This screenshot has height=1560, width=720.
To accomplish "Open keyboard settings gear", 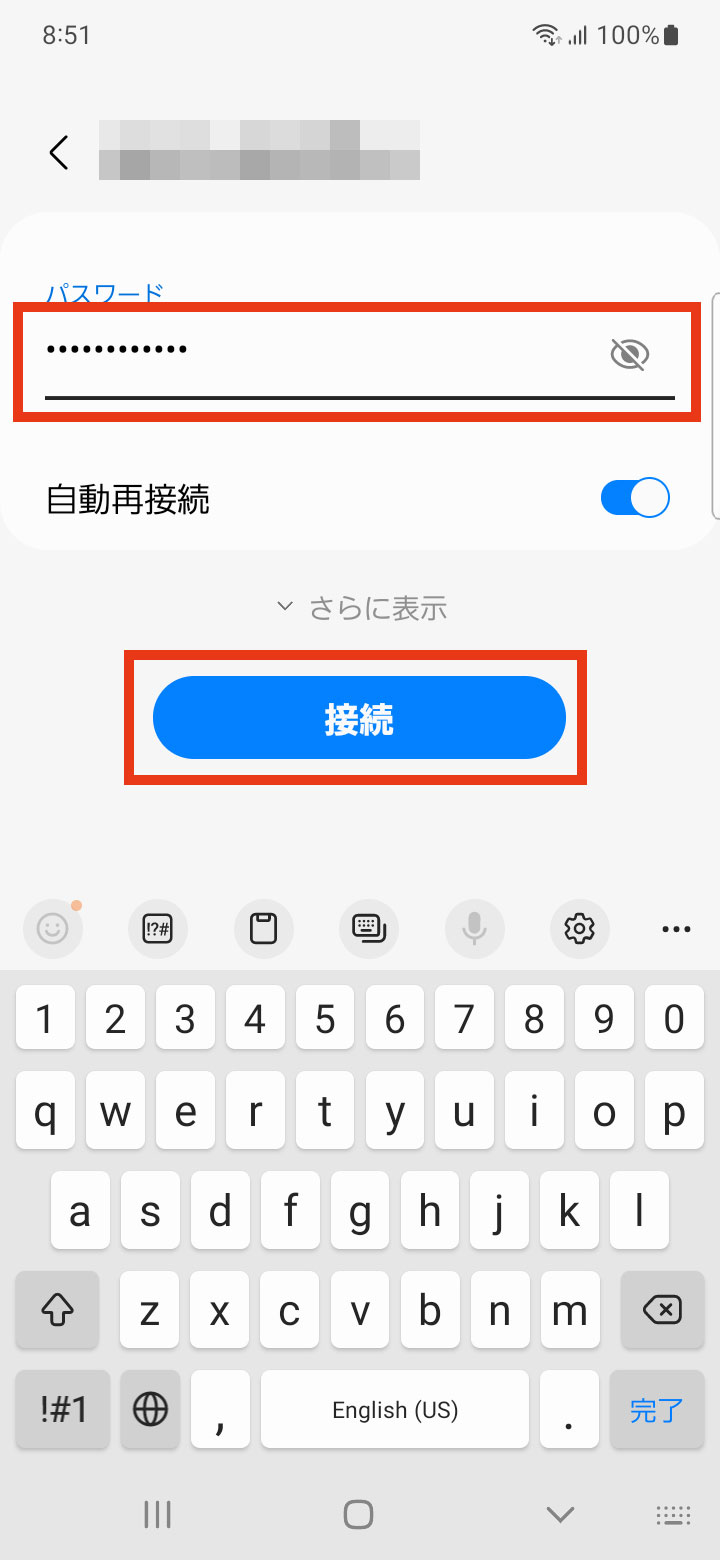I will (580, 929).
